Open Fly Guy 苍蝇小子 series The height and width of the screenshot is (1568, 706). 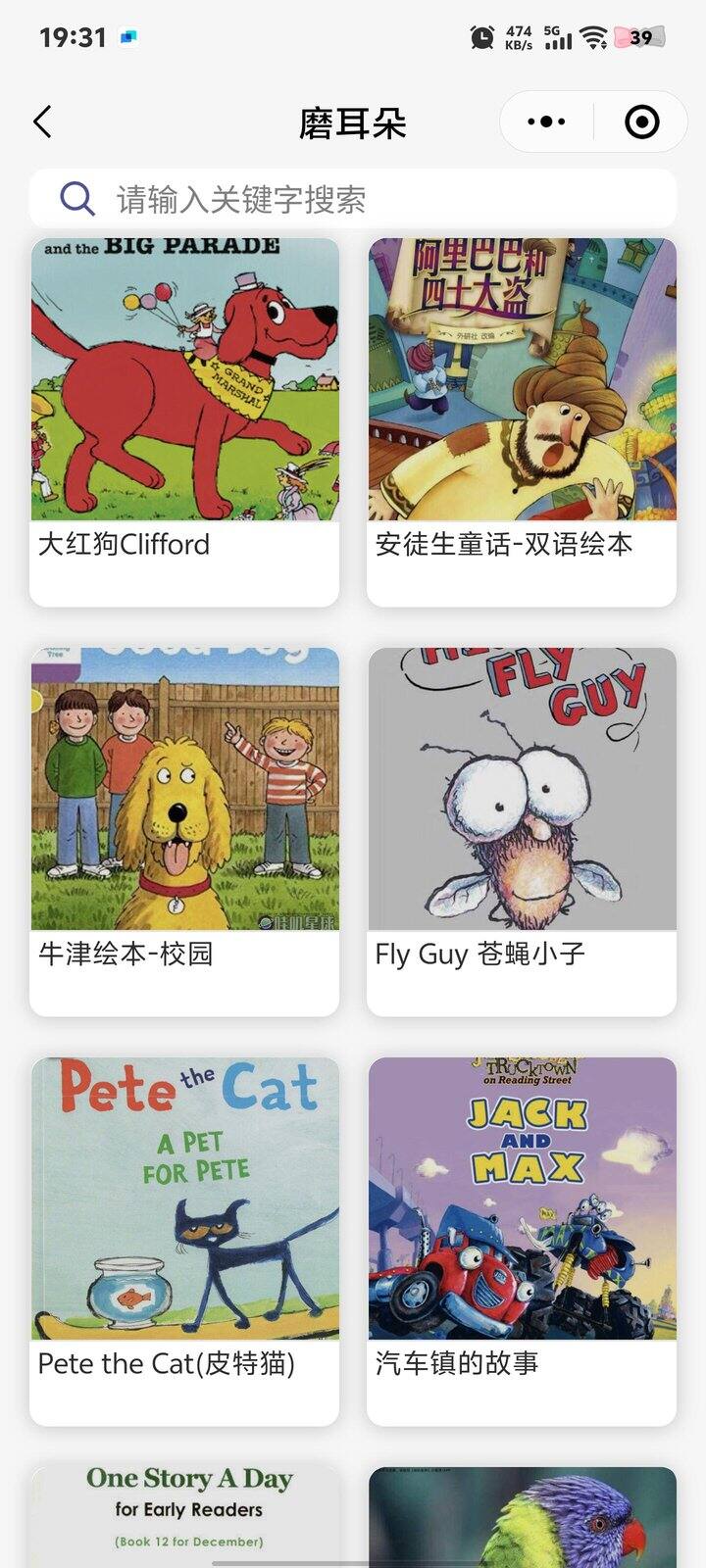point(522,831)
